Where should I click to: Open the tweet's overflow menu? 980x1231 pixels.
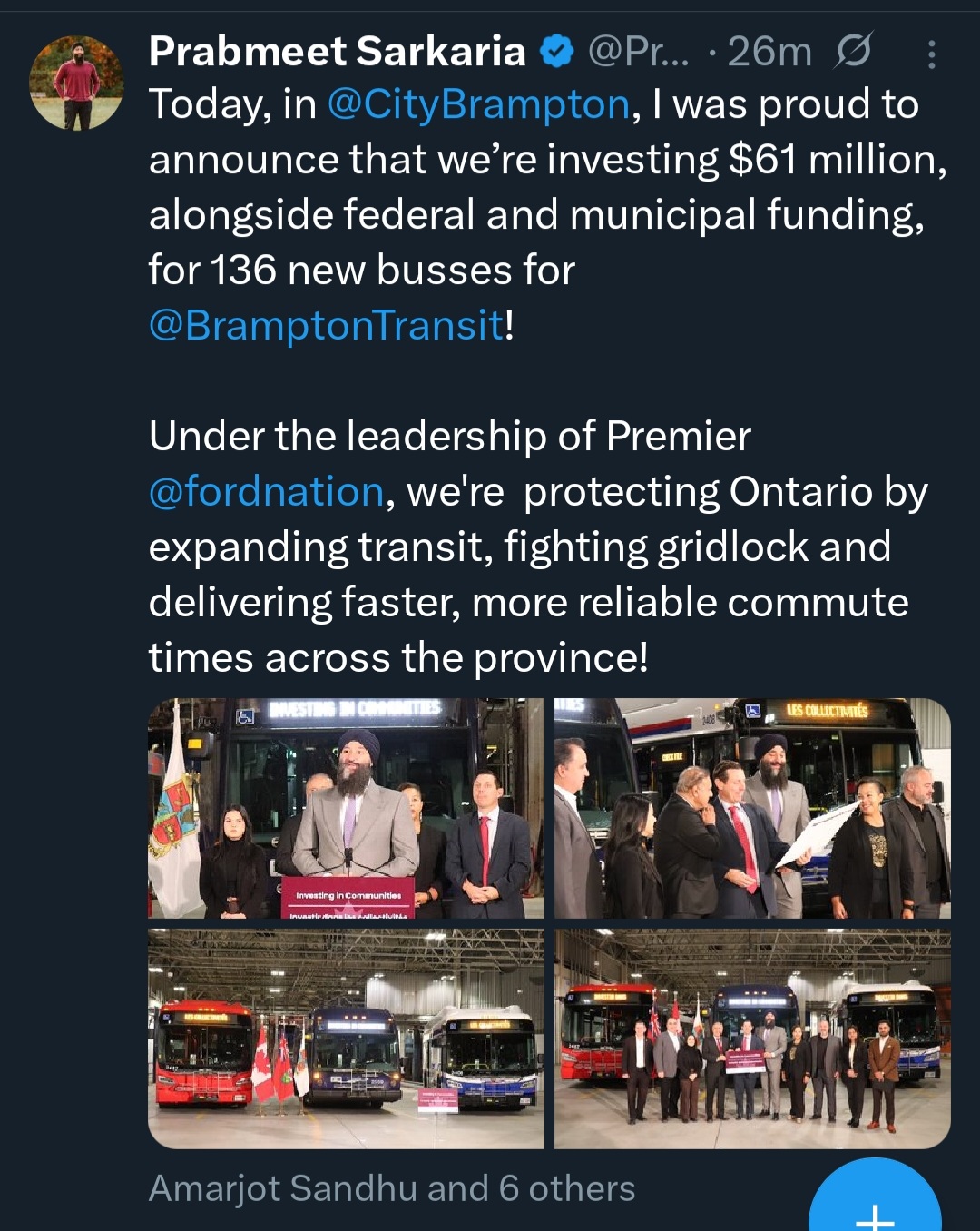point(931,54)
